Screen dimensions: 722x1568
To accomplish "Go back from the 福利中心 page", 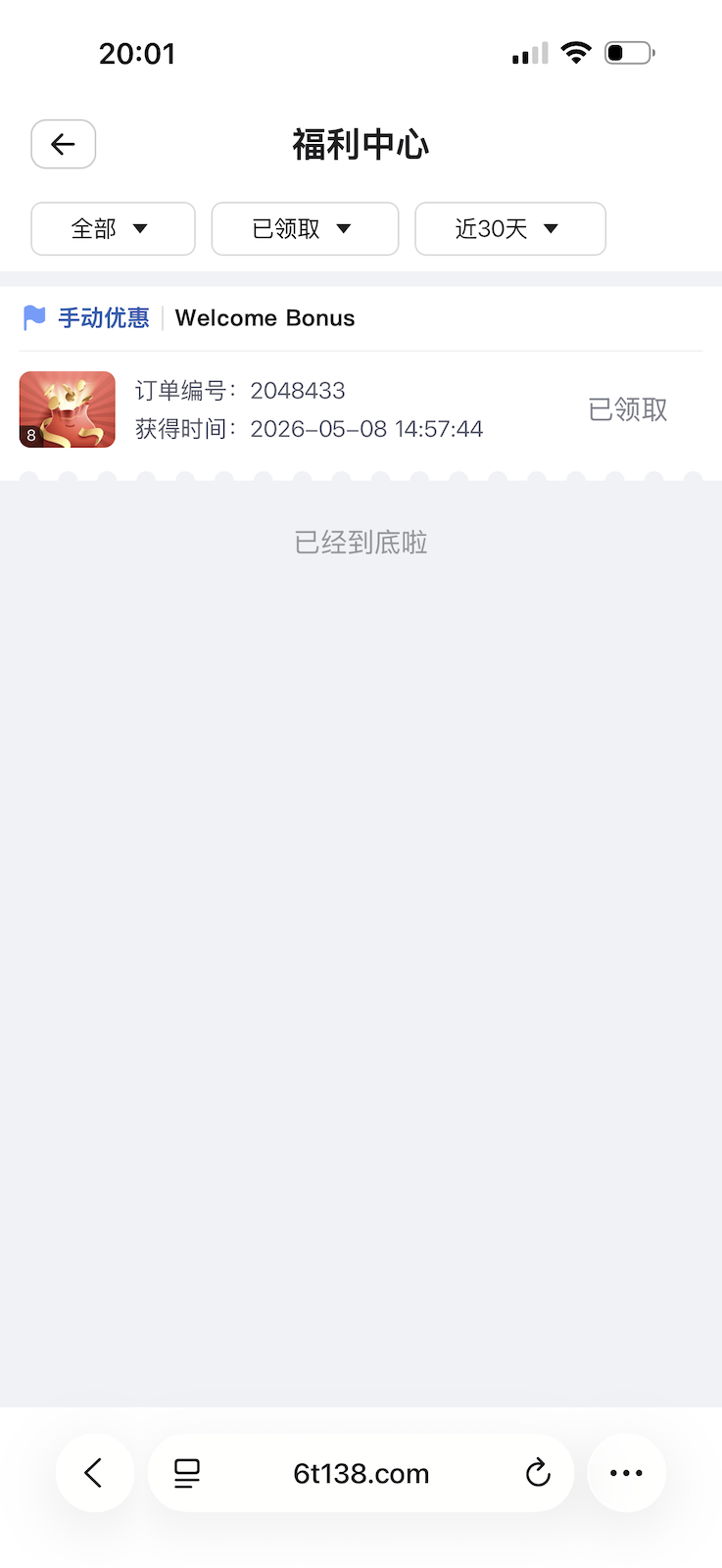I will click(x=64, y=144).
